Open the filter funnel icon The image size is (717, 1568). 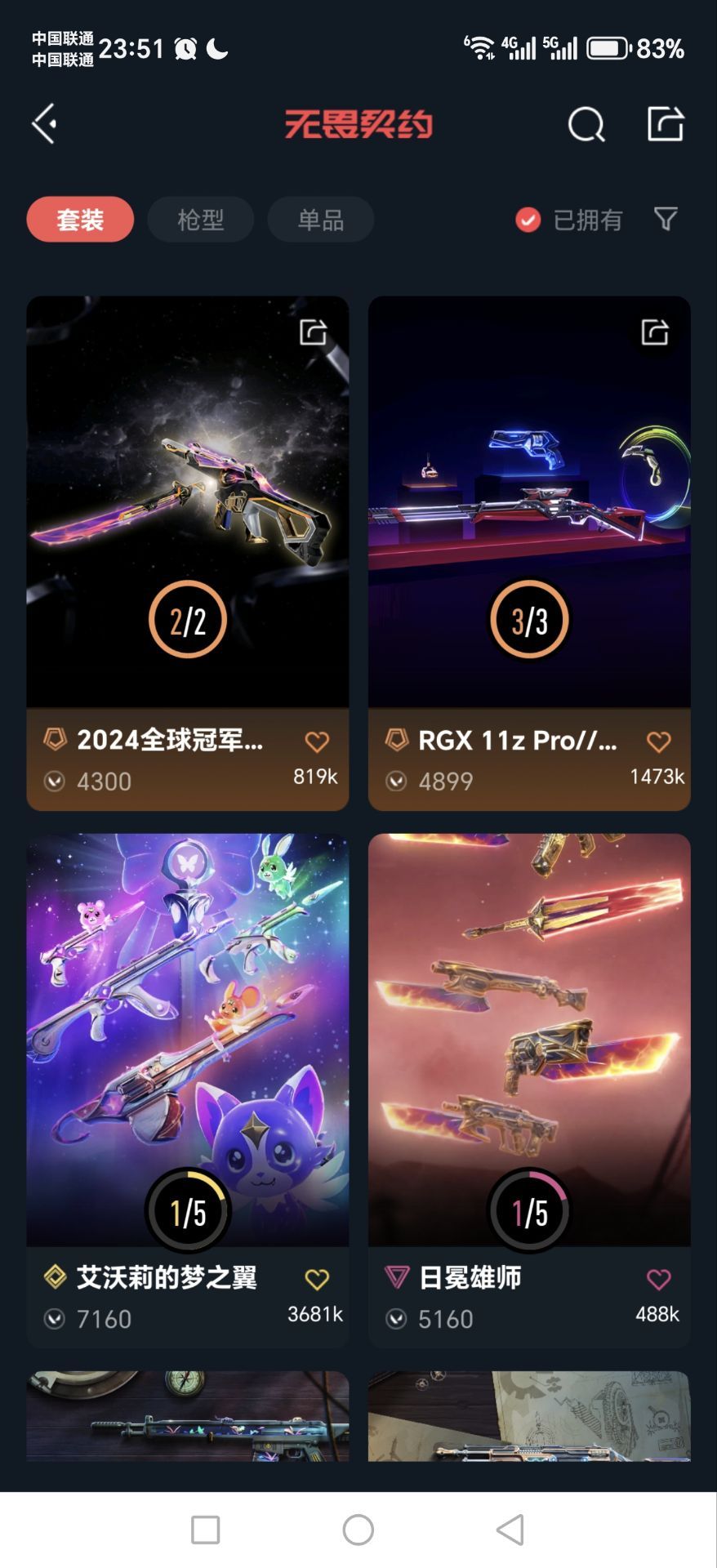pos(666,219)
